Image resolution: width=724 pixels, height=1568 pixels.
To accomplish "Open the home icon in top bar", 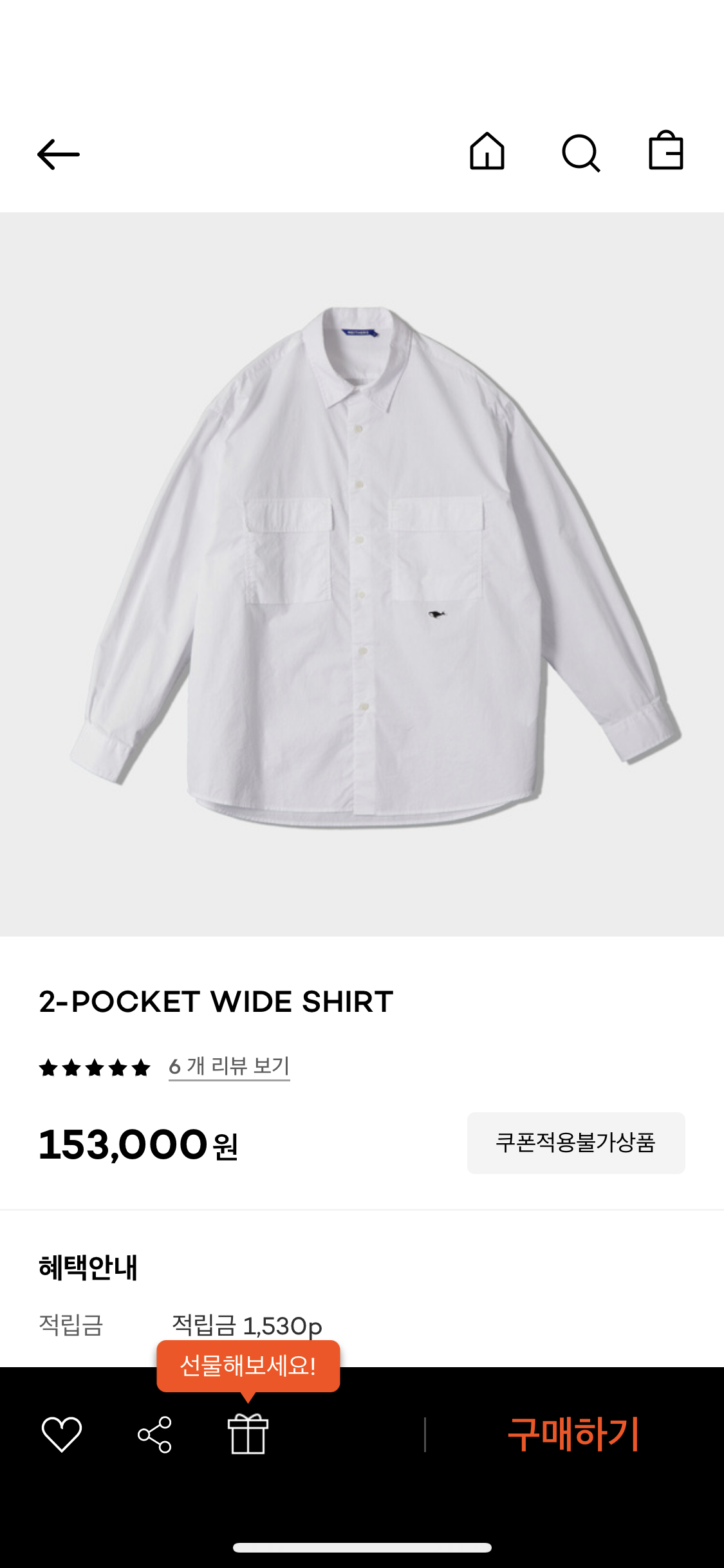I will pyautogui.click(x=487, y=152).
